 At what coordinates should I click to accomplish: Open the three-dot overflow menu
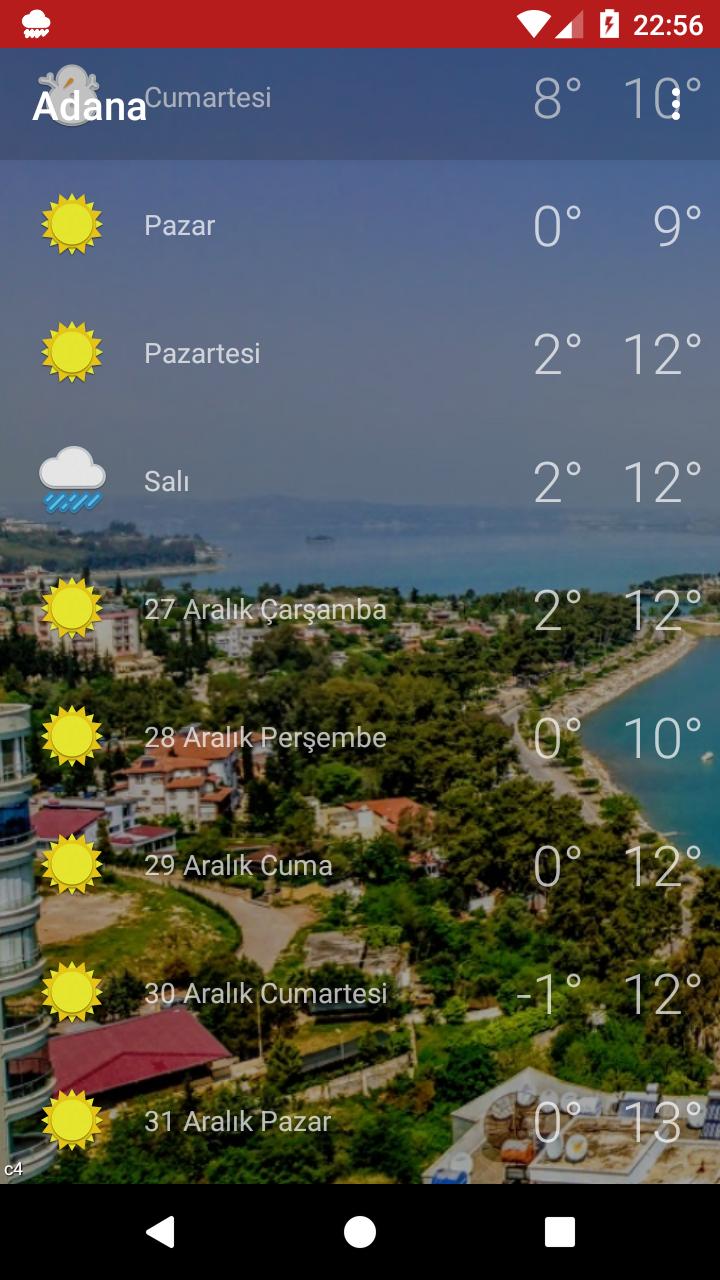coord(677,103)
